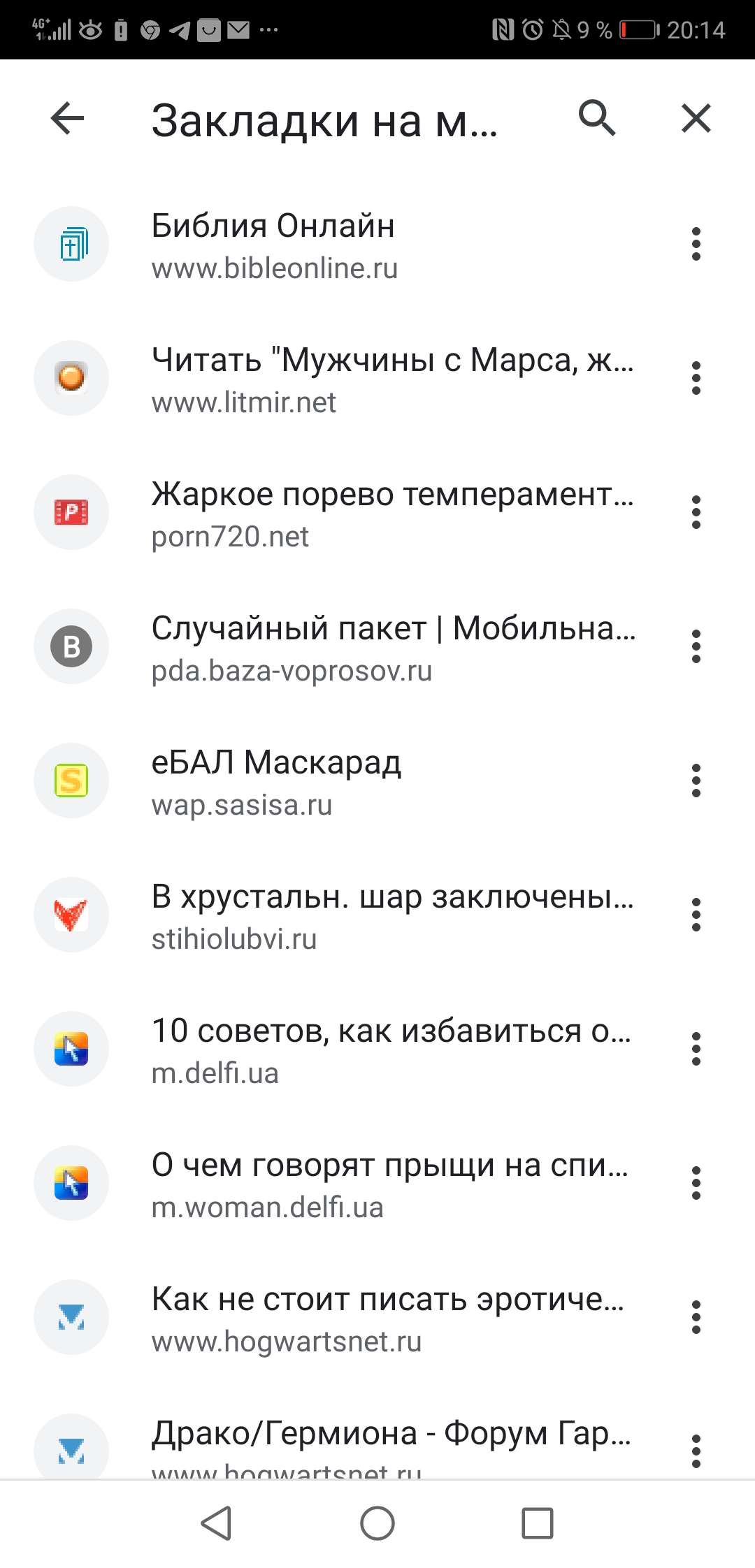Image resolution: width=755 pixels, height=1568 pixels.
Task: Open the 10 советов bookmark from m.delfi.ua
Action: [350, 1050]
